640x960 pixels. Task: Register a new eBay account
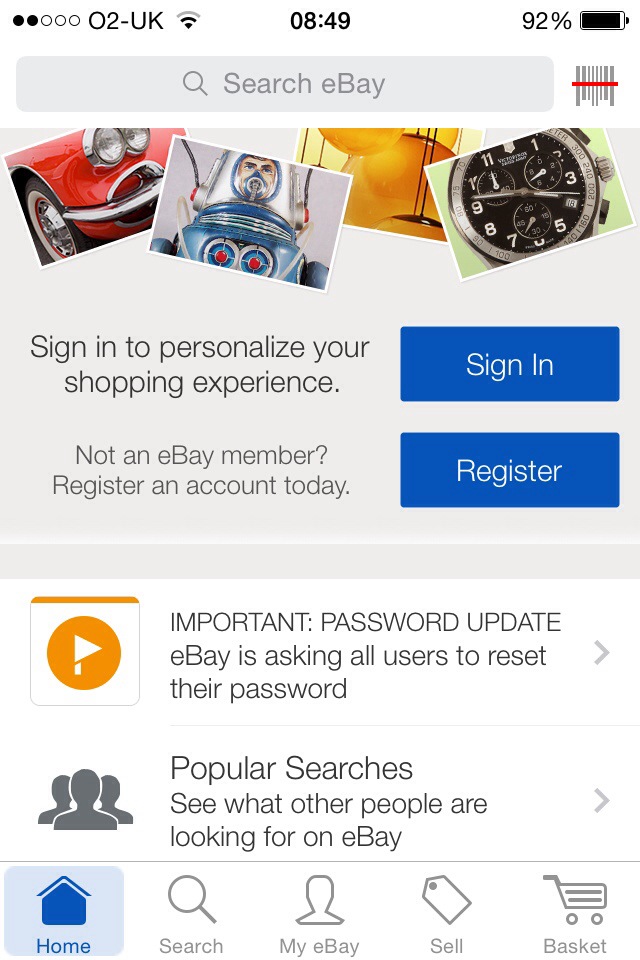point(509,470)
